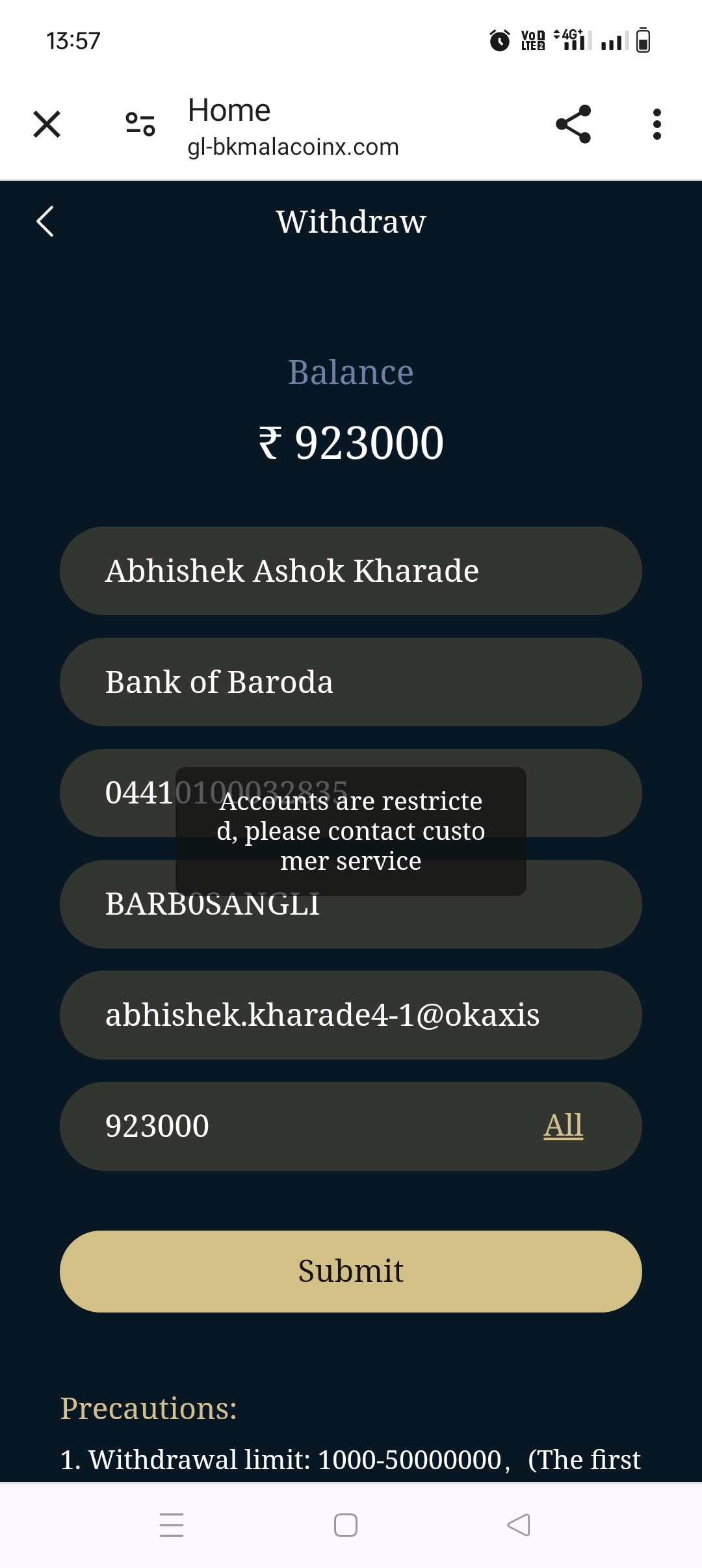
Task: Open the browser overflow menu
Action: [656, 124]
